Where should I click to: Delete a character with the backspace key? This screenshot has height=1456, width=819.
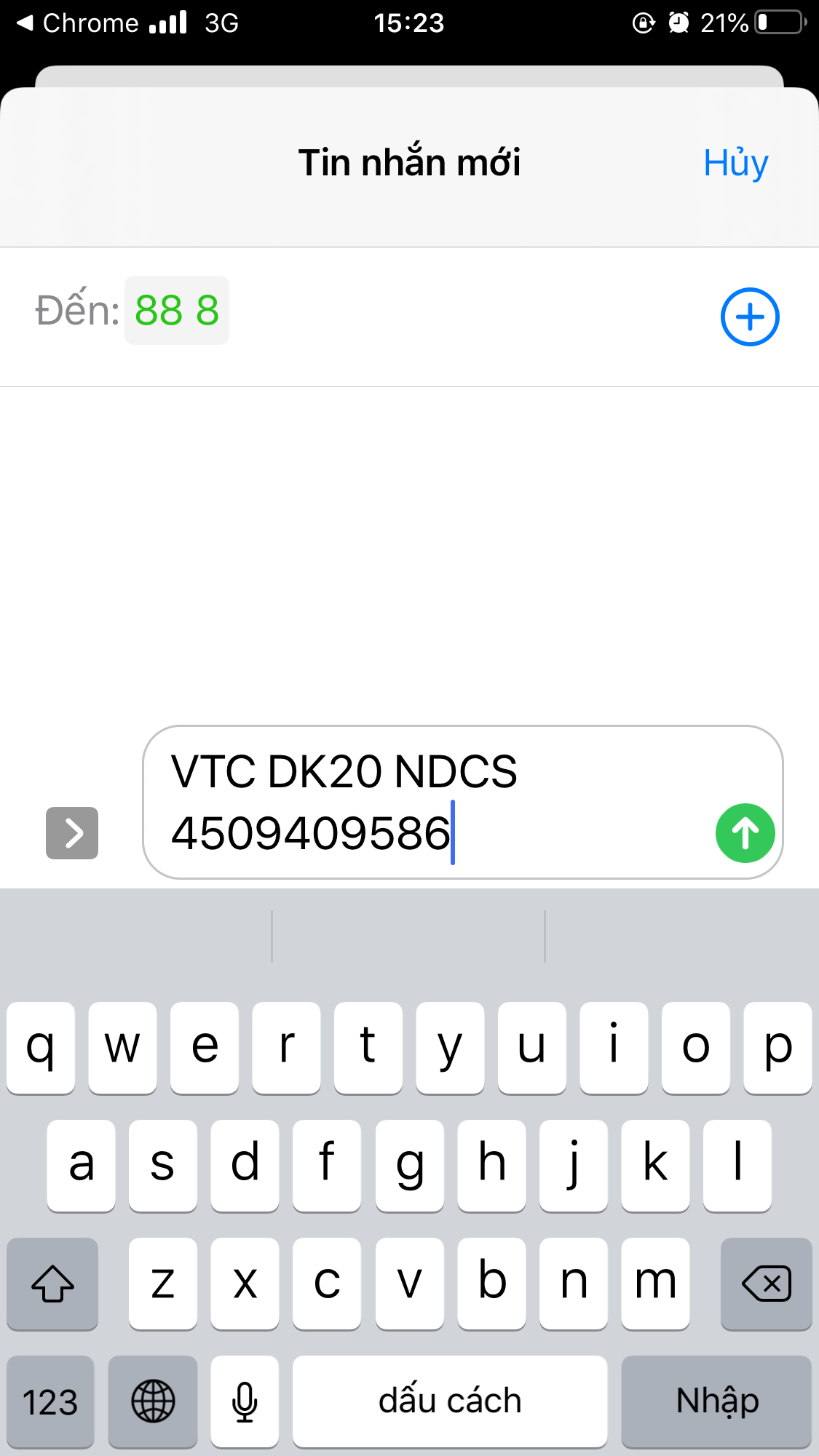[766, 1284]
